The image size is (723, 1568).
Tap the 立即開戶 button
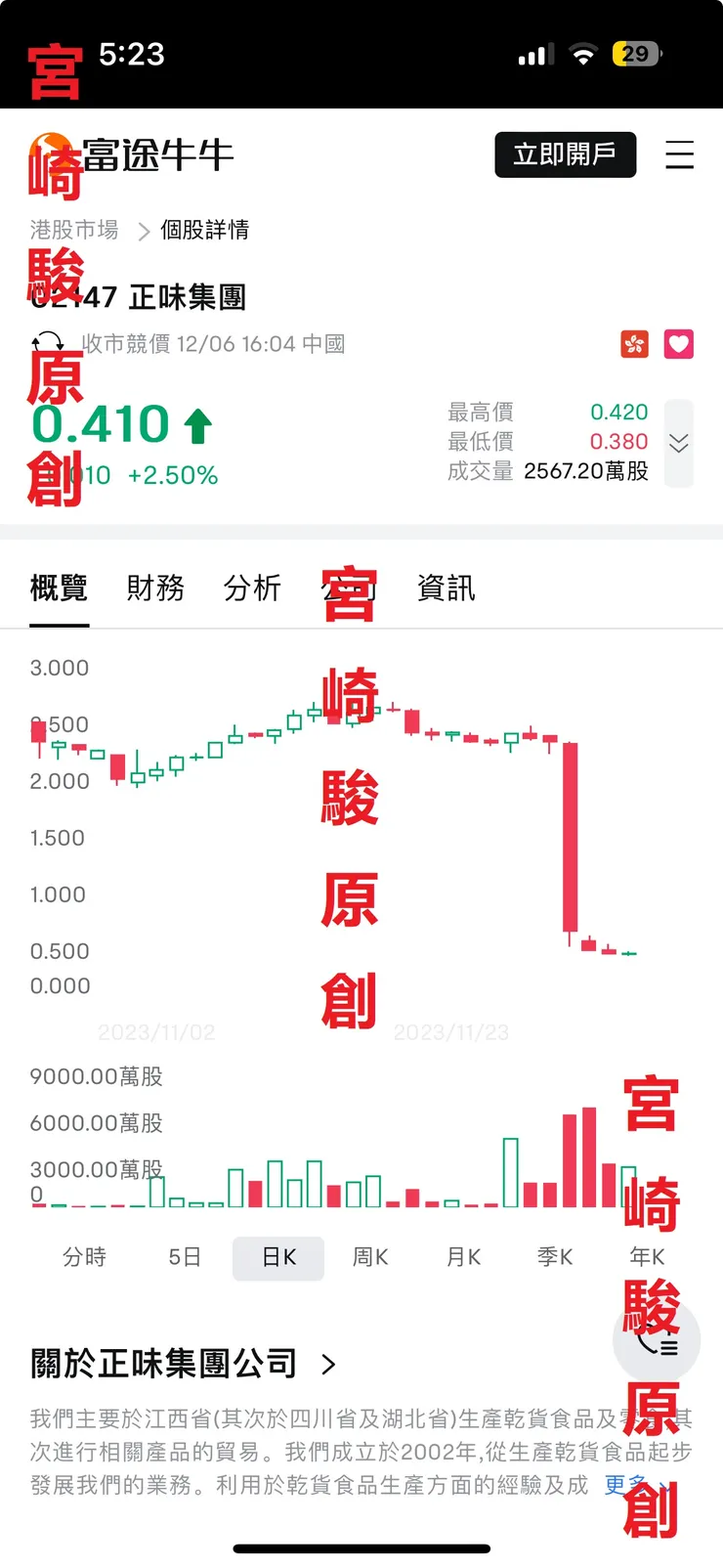tap(565, 154)
